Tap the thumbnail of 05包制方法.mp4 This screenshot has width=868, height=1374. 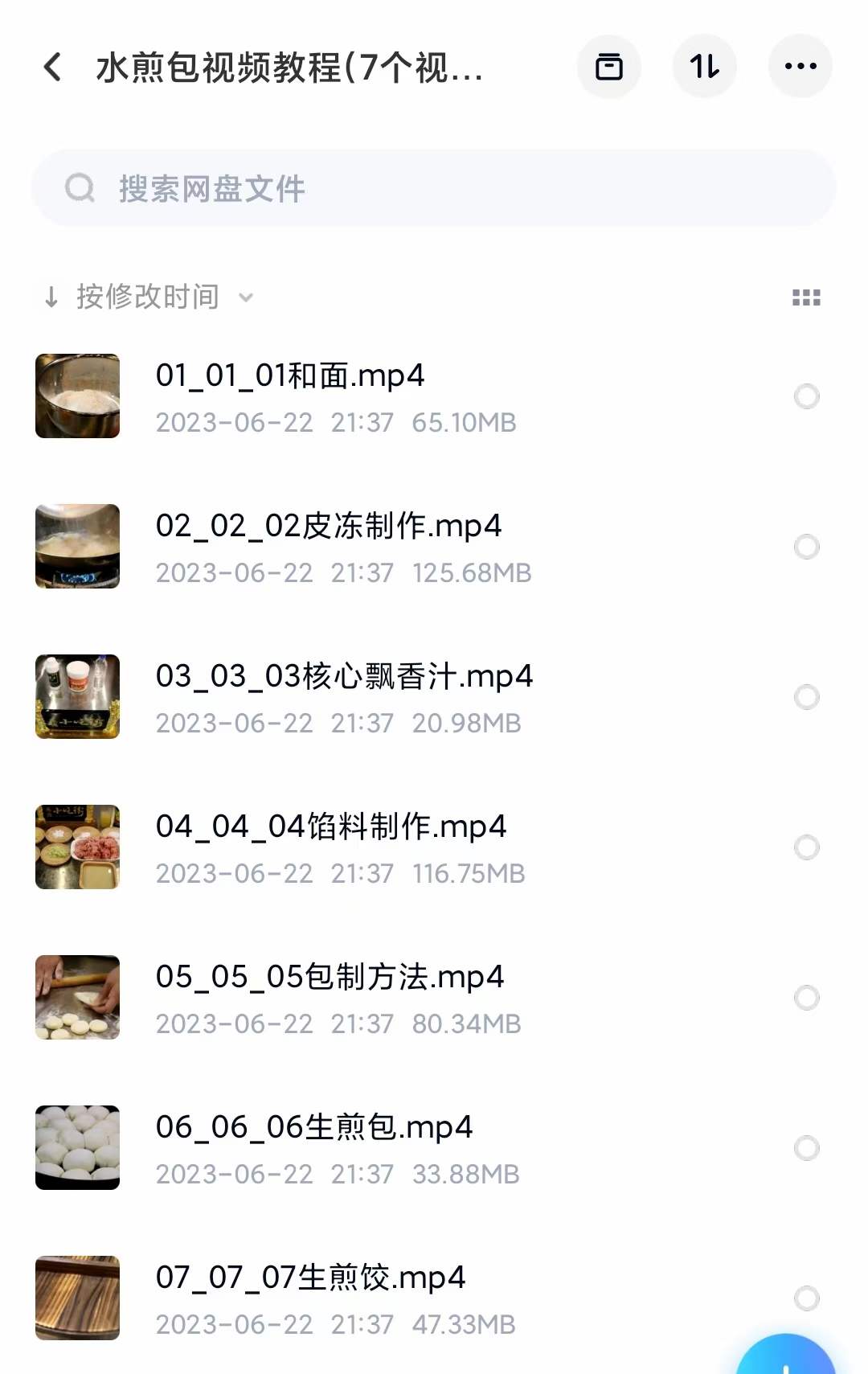click(x=77, y=997)
